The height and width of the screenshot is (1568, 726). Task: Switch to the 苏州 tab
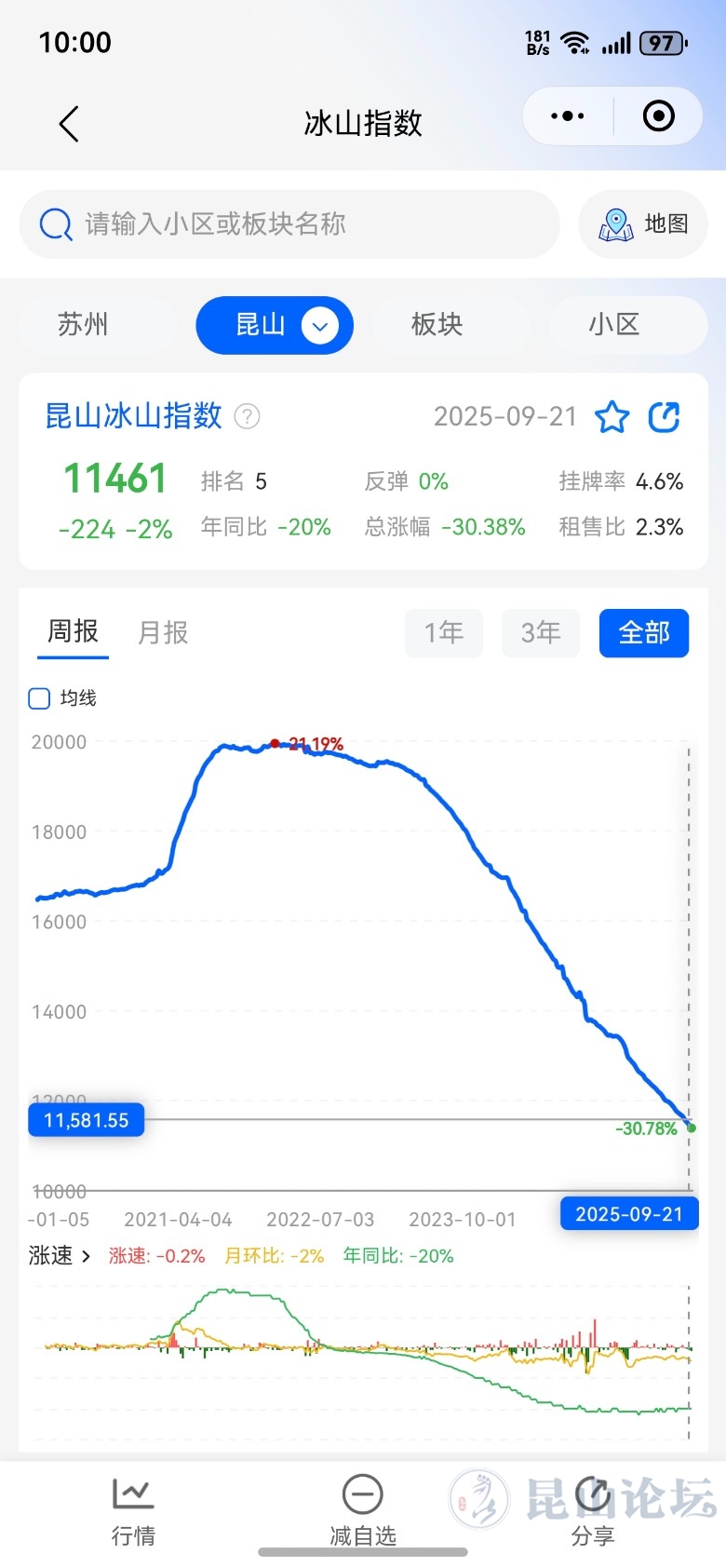(84, 325)
